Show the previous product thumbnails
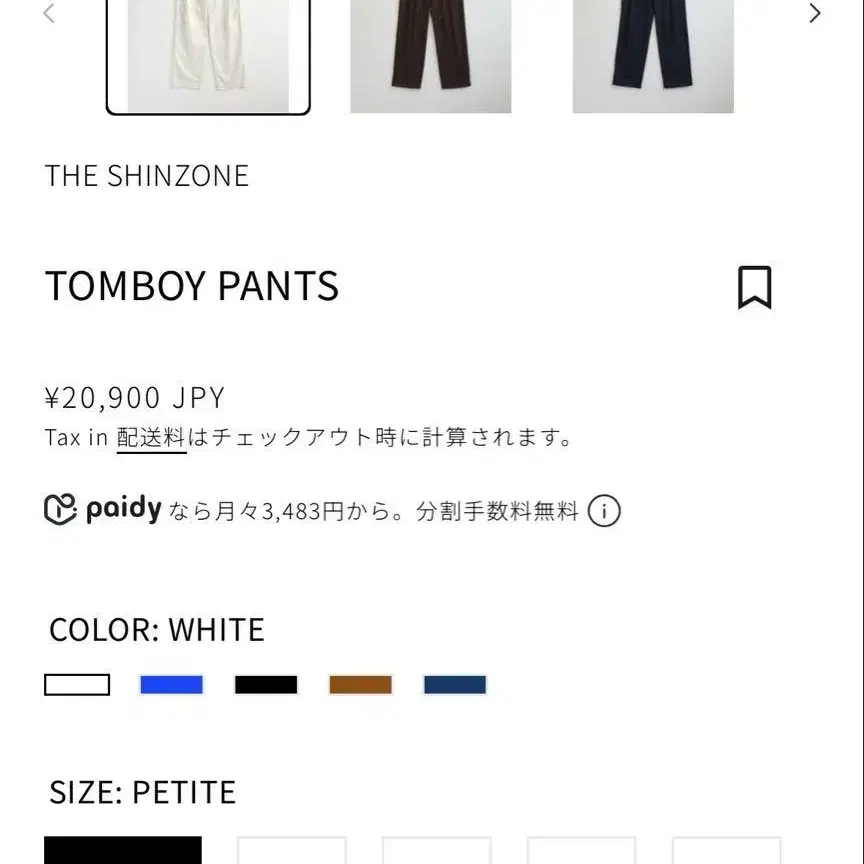The image size is (864, 864). point(49,14)
